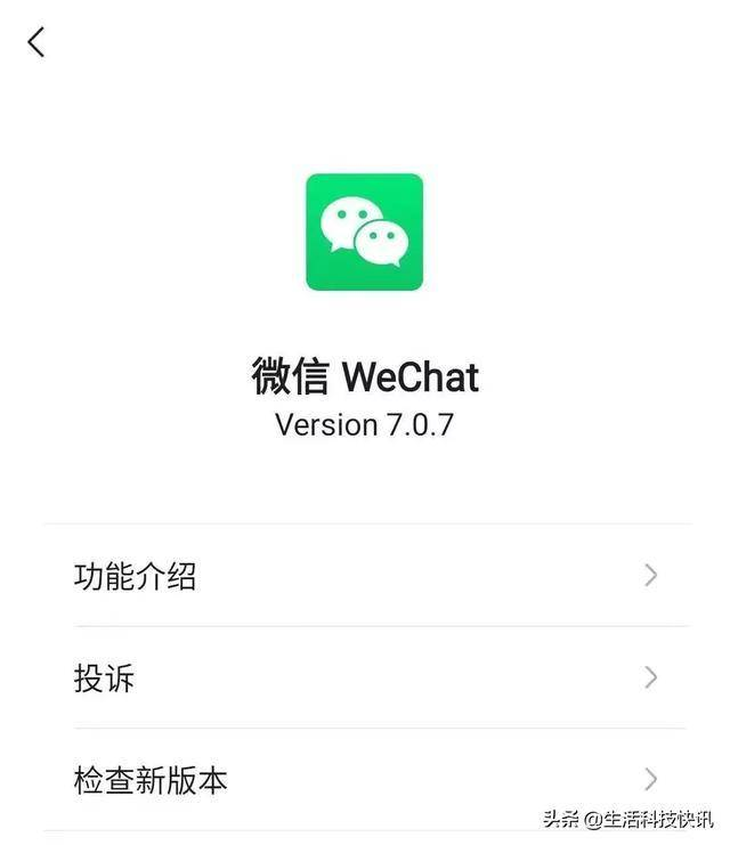Open 投诉 using the right-side arrow
The height and width of the screenshot is (845, 730).
pos(652,678)
